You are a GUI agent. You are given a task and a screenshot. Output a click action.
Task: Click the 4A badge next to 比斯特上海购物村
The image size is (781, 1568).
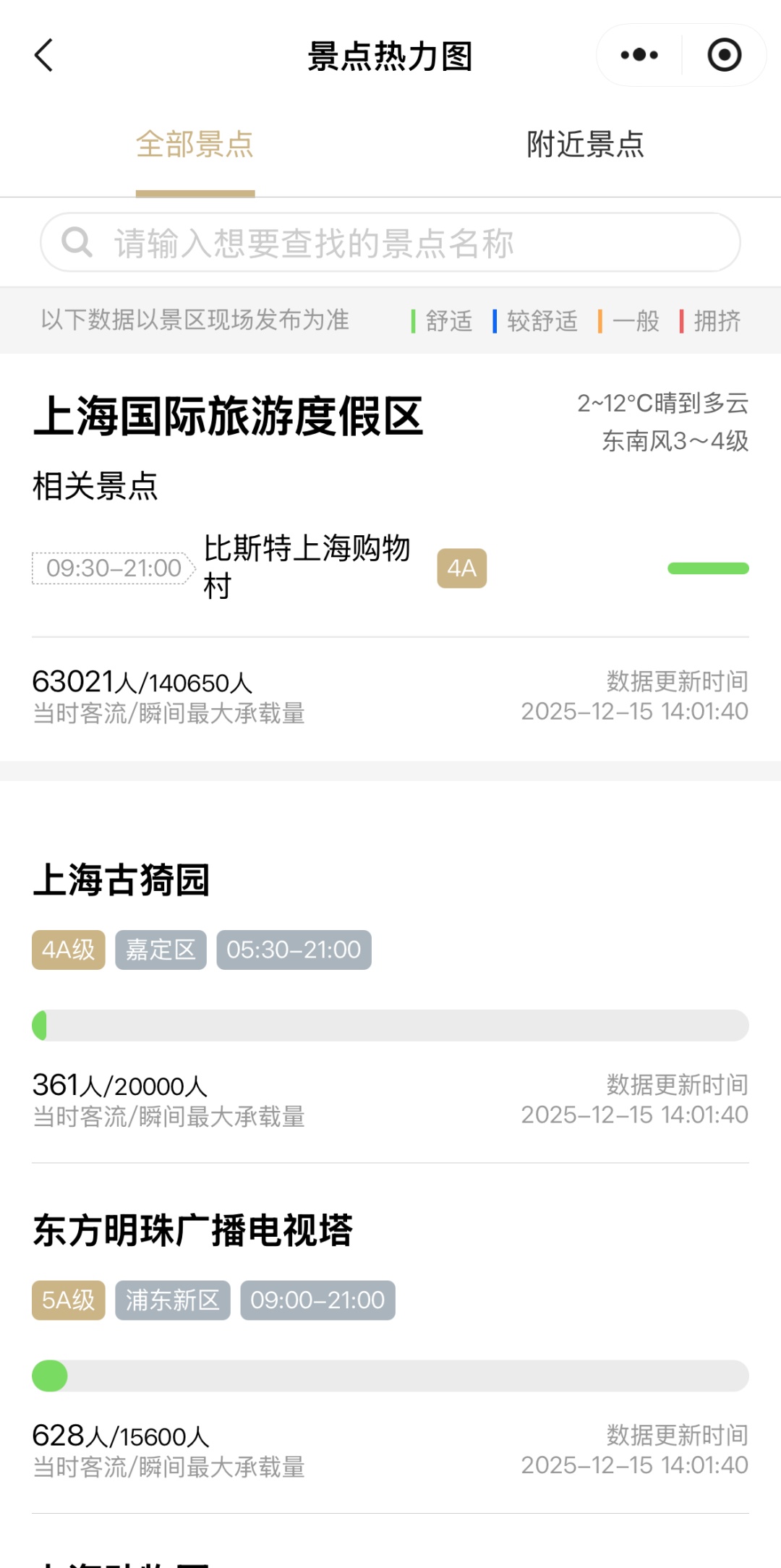pyautogui.click(x=463, y=568)
